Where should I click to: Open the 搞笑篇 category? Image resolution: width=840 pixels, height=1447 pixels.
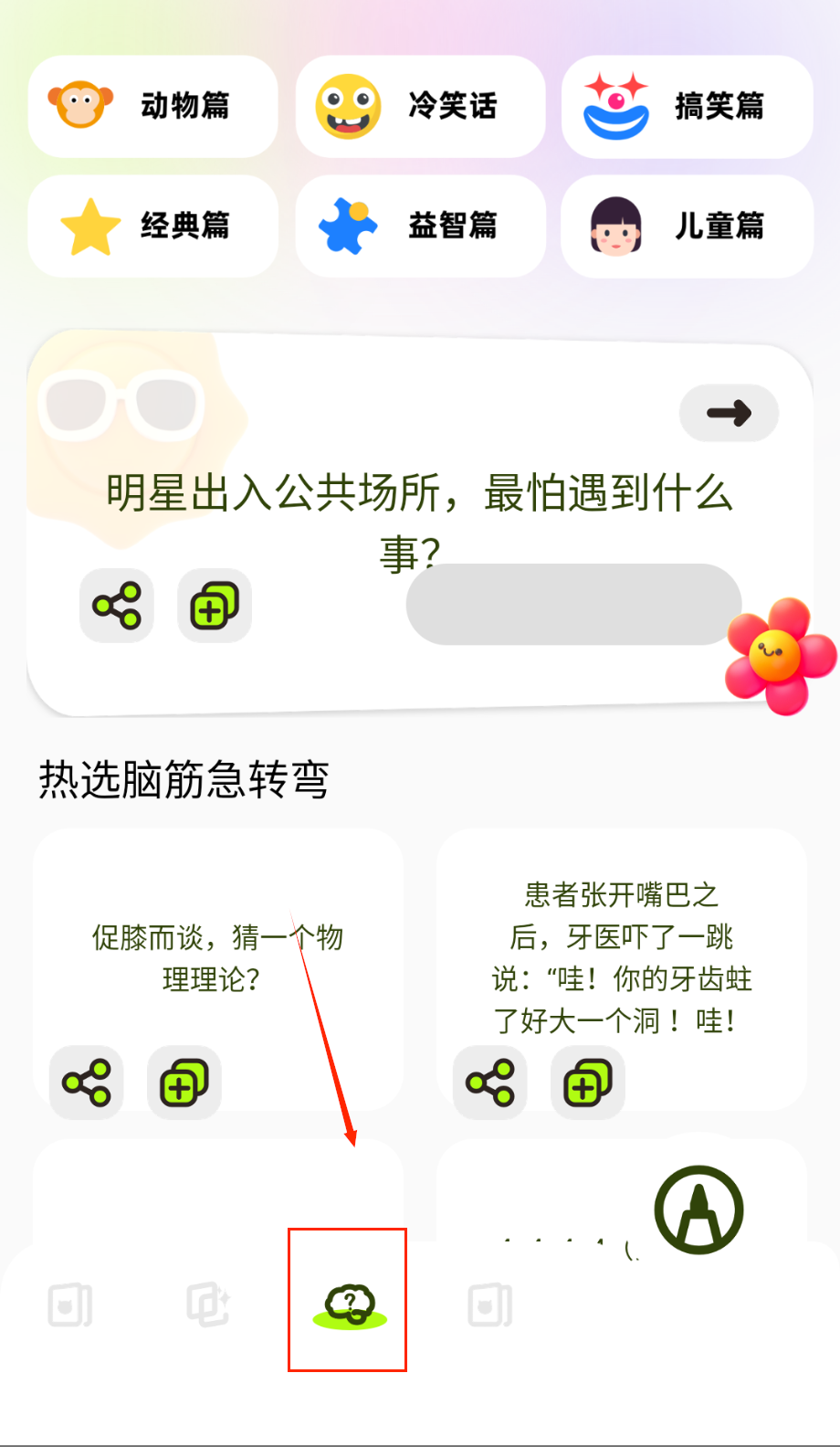click(x=687, y=106)
